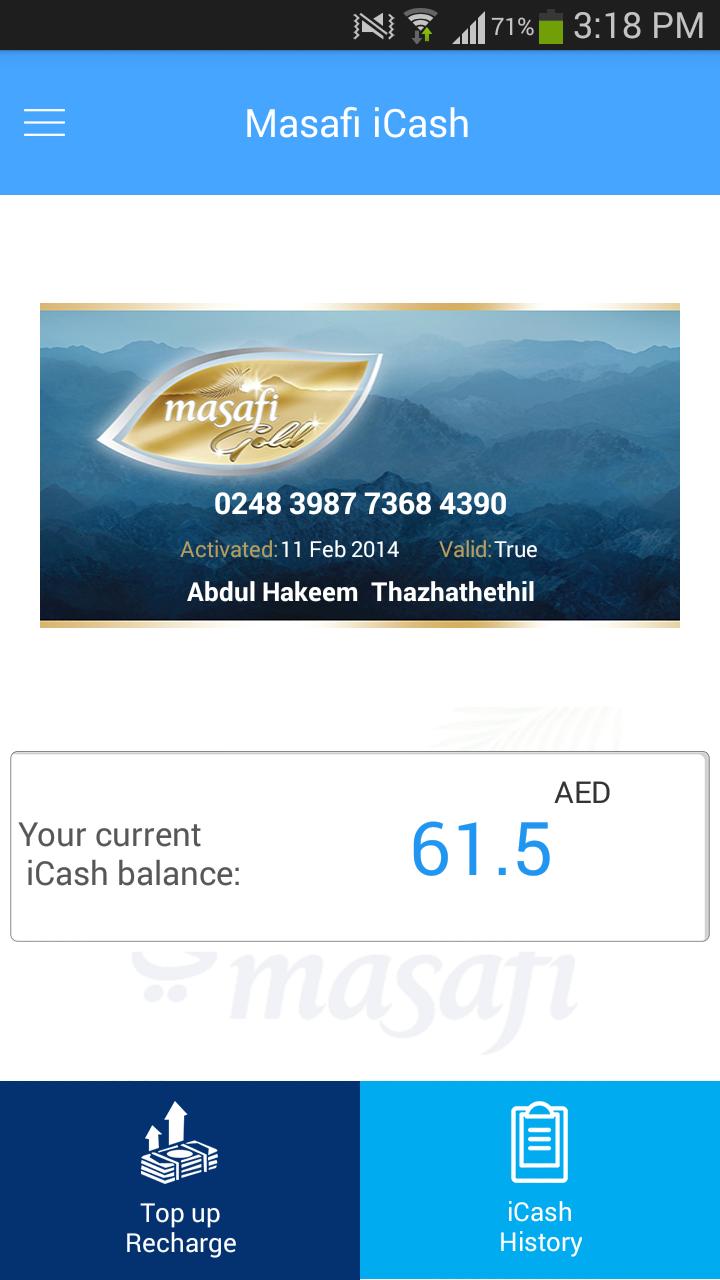
Task: Open iCash History
Action: (x=540, y=1180)
